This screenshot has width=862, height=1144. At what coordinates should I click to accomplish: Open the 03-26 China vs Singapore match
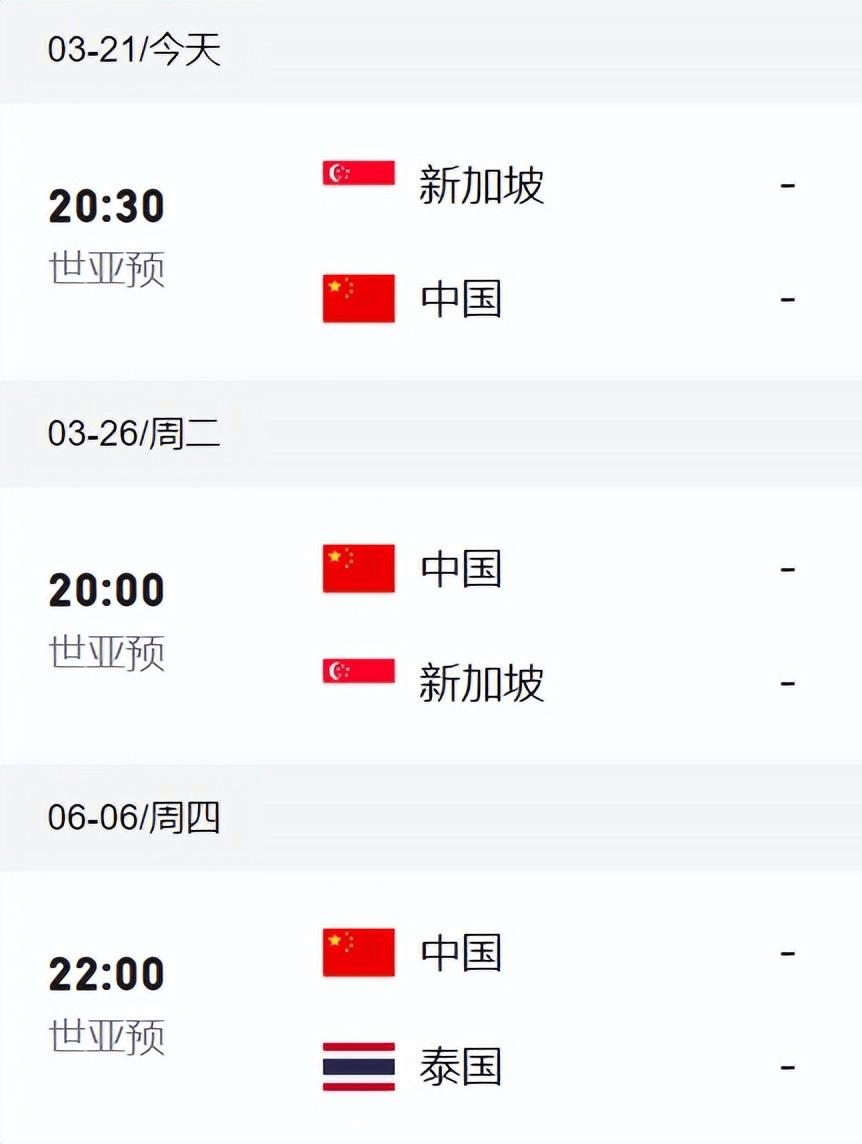(430, 626)
